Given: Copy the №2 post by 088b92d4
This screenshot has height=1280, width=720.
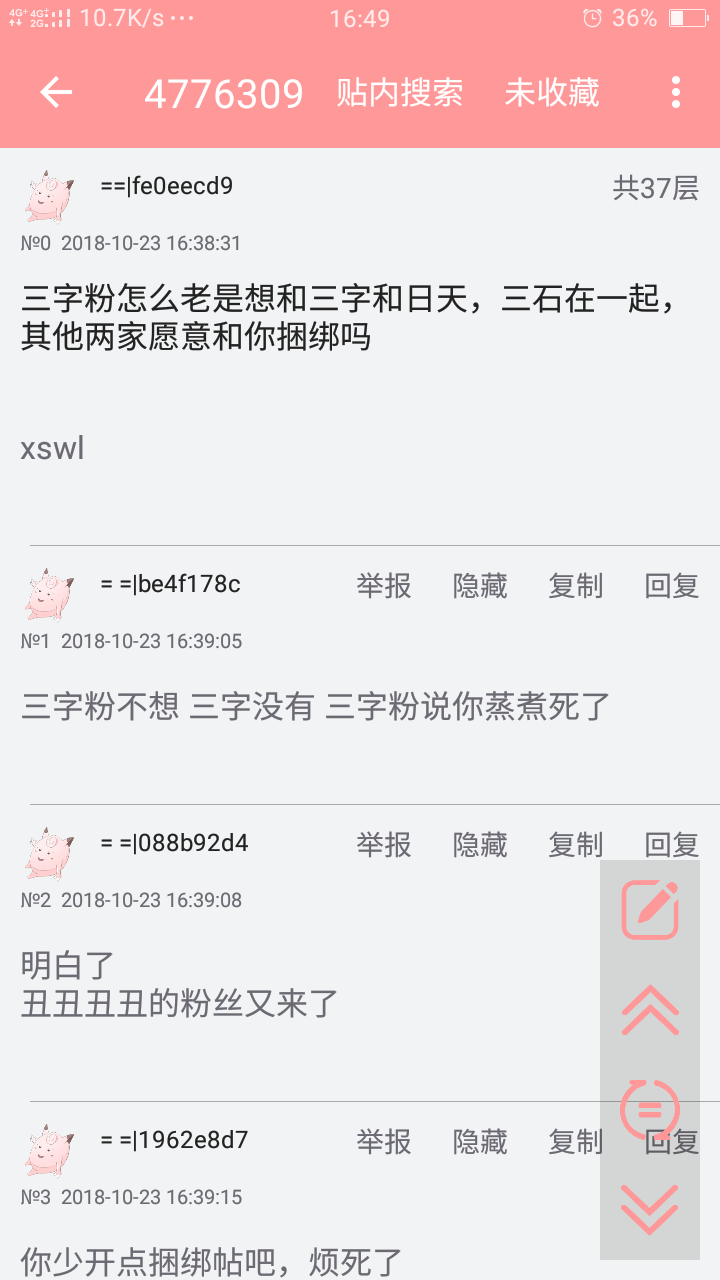Looking at the screenshot, I should (x=575, y=844).
